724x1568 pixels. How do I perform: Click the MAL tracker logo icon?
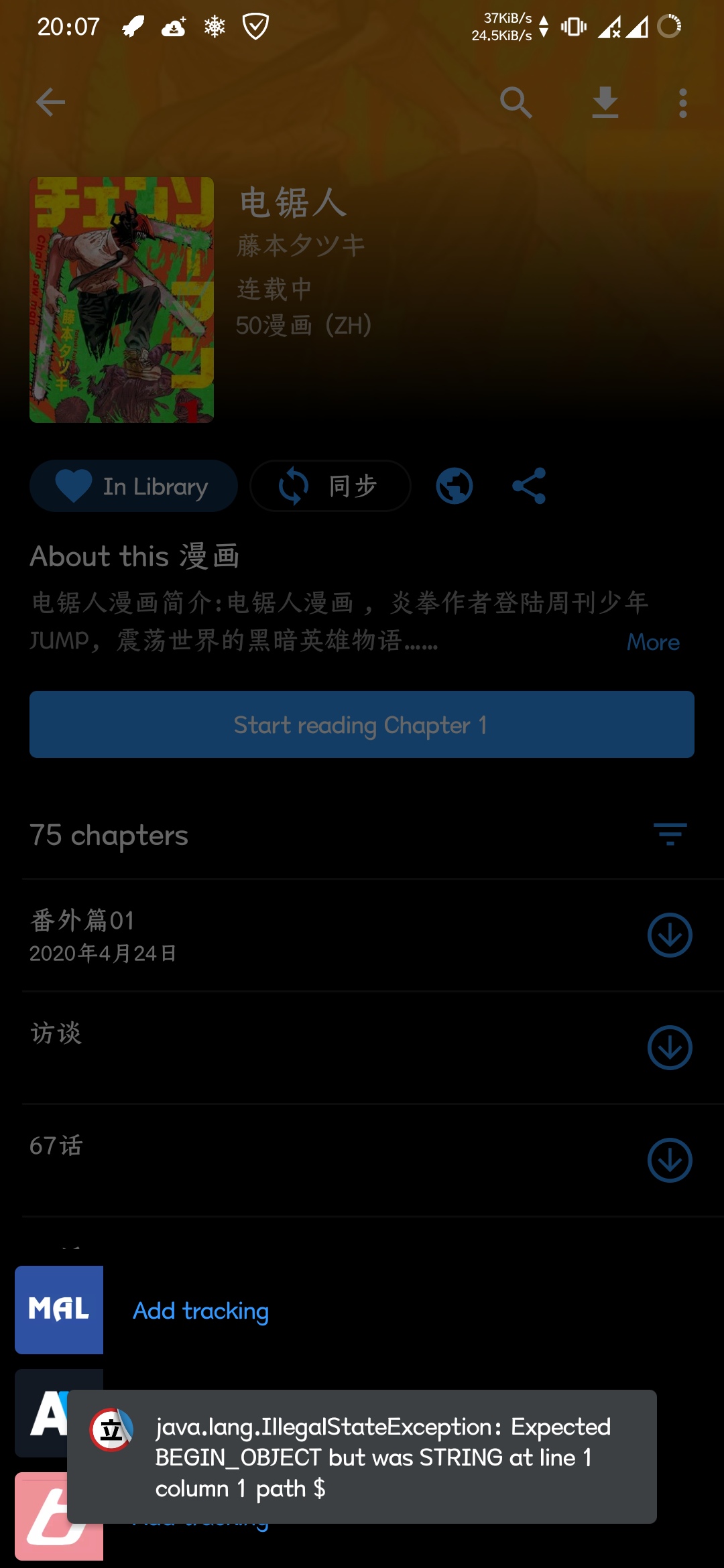pos(58,1310)
